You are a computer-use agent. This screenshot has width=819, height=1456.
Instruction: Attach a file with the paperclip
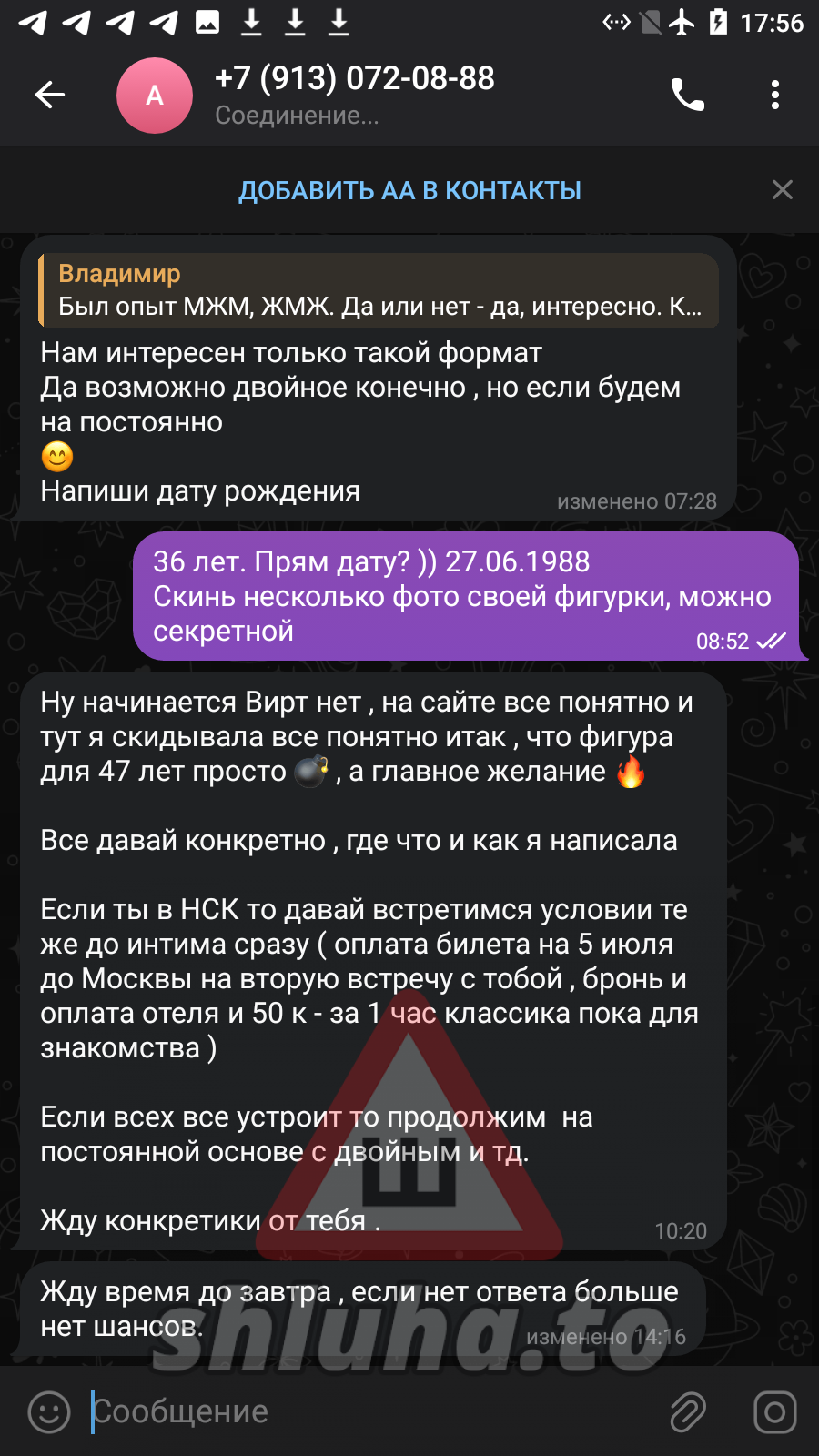688,1411
